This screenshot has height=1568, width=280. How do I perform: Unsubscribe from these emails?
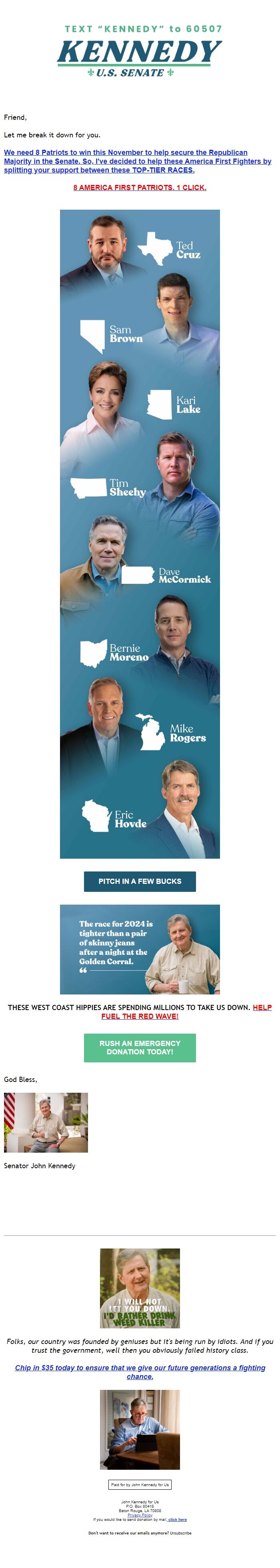click(x=180, y=1533)
